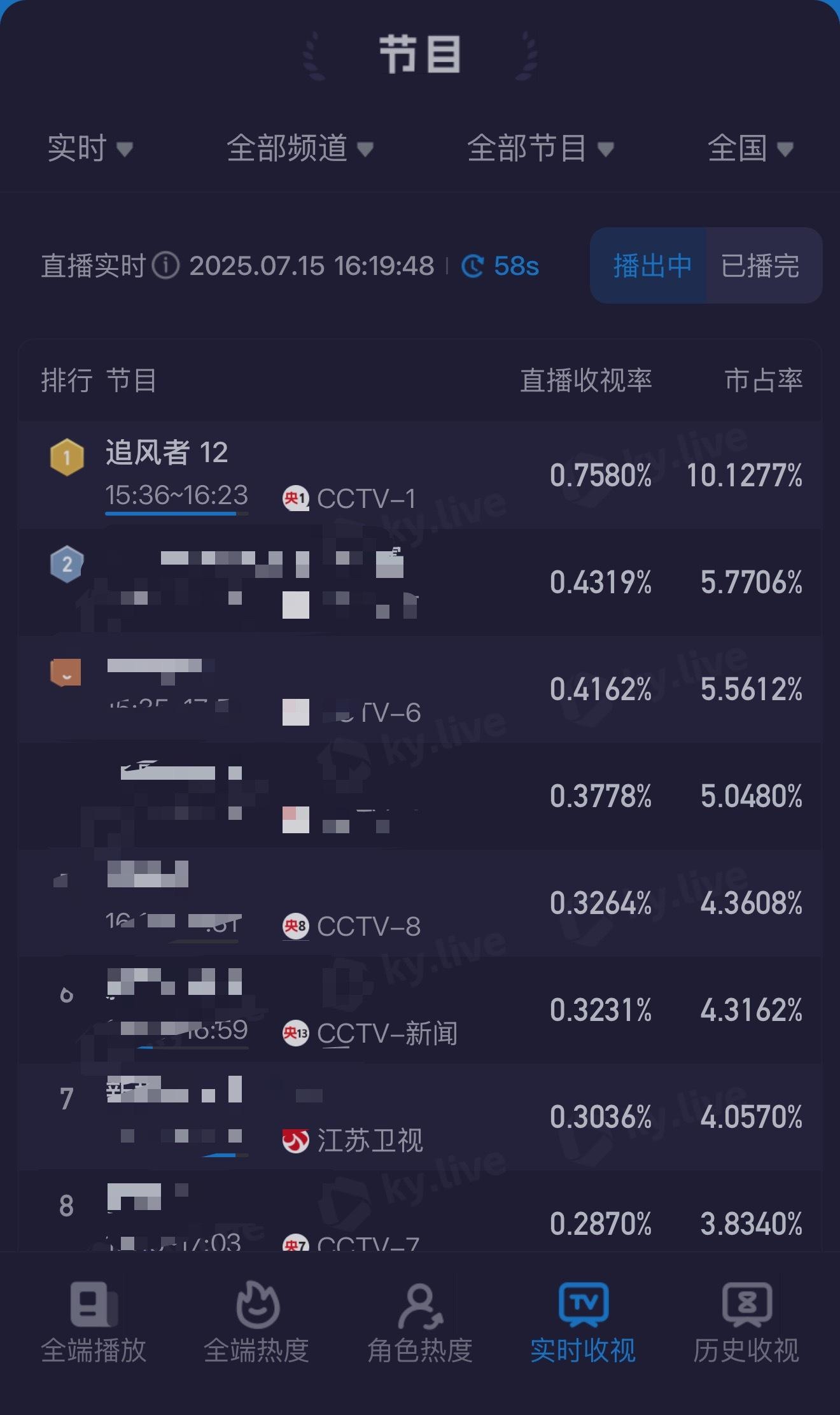Open the 追风者 12 program row

click(x=420, y=475)
